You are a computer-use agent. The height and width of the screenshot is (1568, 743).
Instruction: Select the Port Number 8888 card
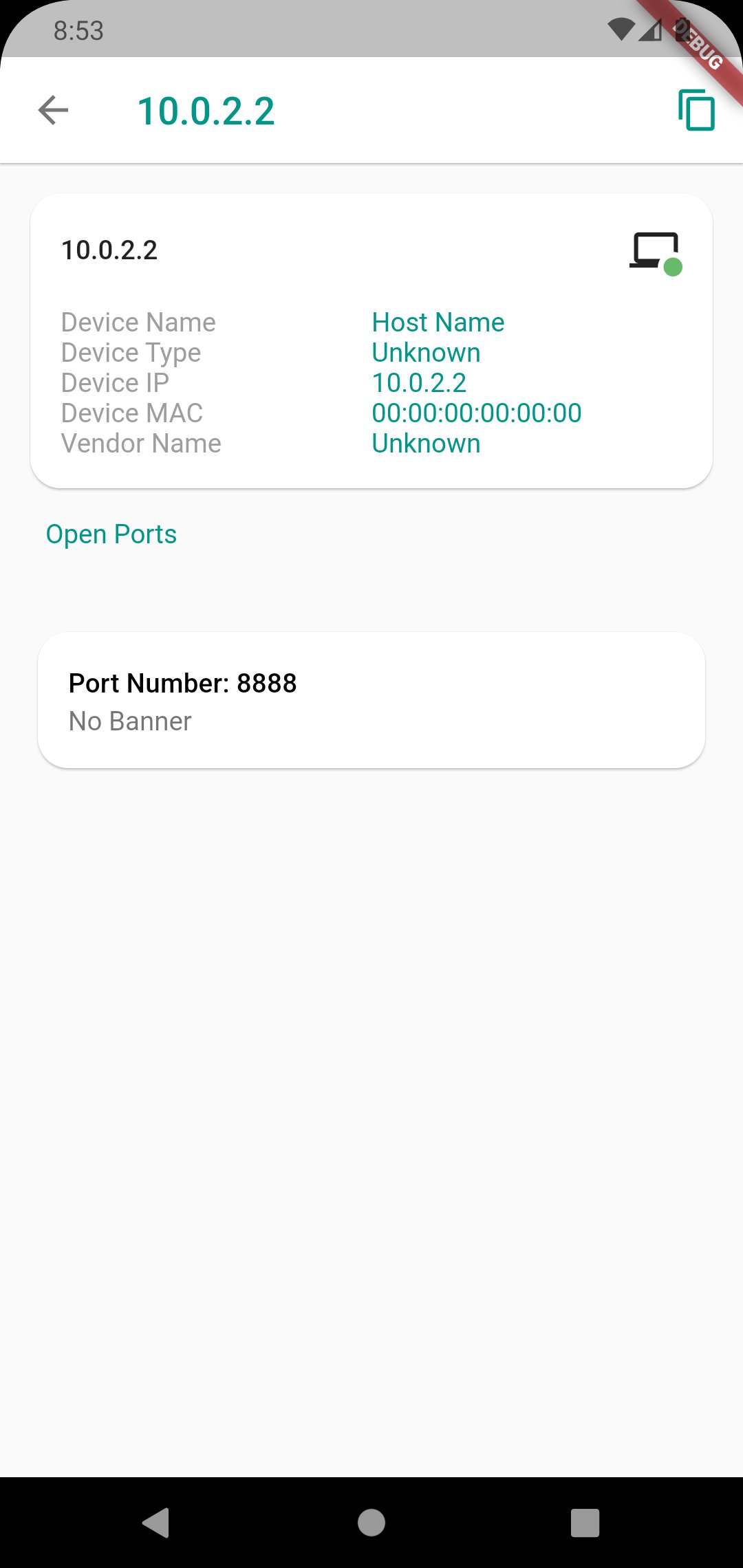pos(371,700)
